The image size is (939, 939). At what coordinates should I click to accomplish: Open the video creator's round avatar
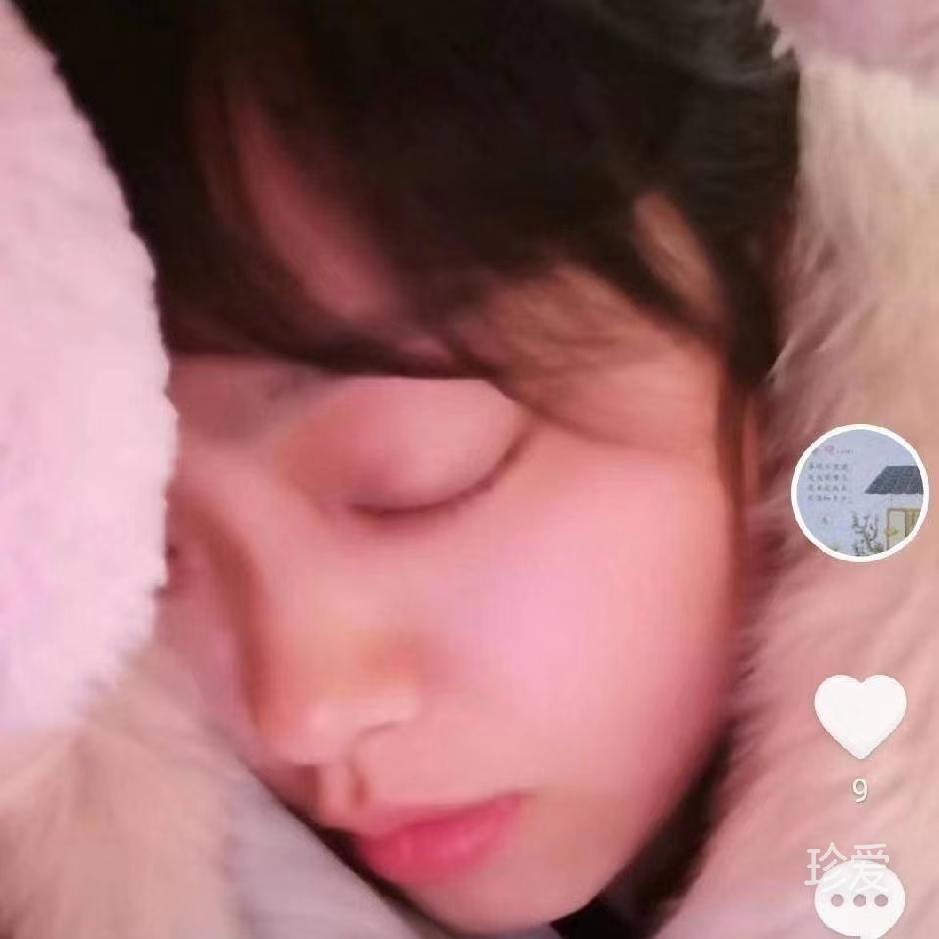point(860,493)
